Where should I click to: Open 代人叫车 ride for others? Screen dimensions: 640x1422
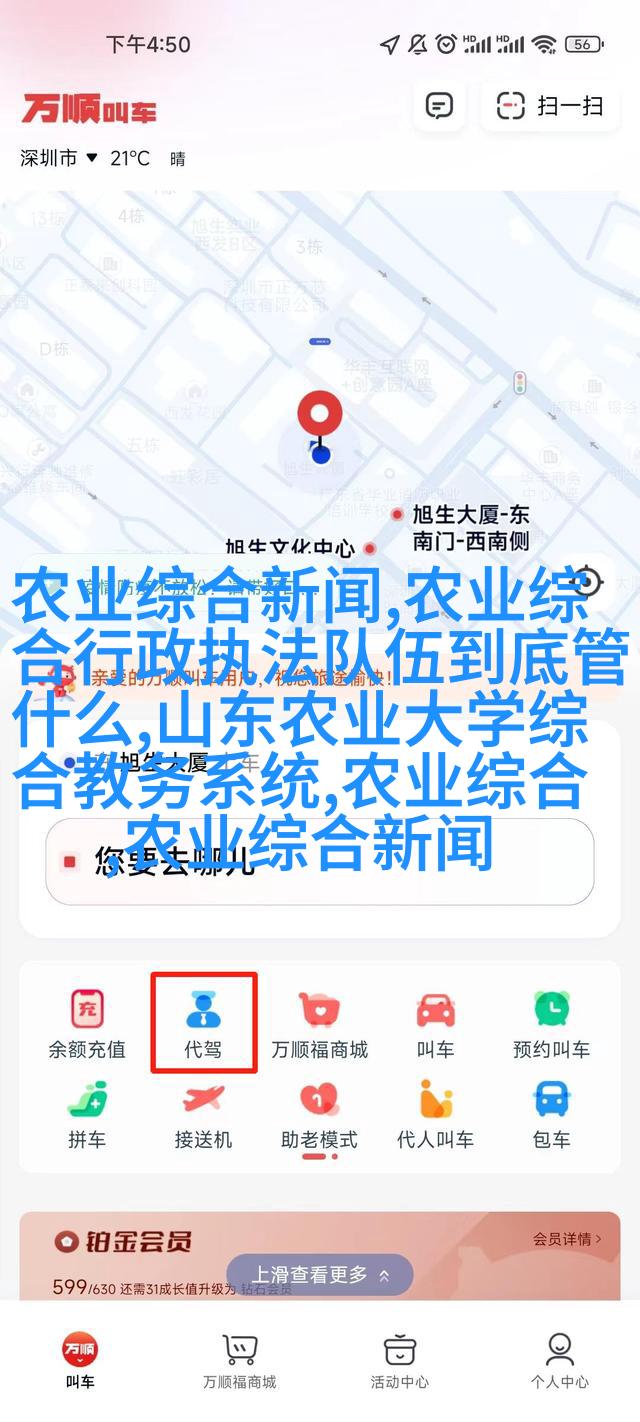click(x=435, y=1113)
